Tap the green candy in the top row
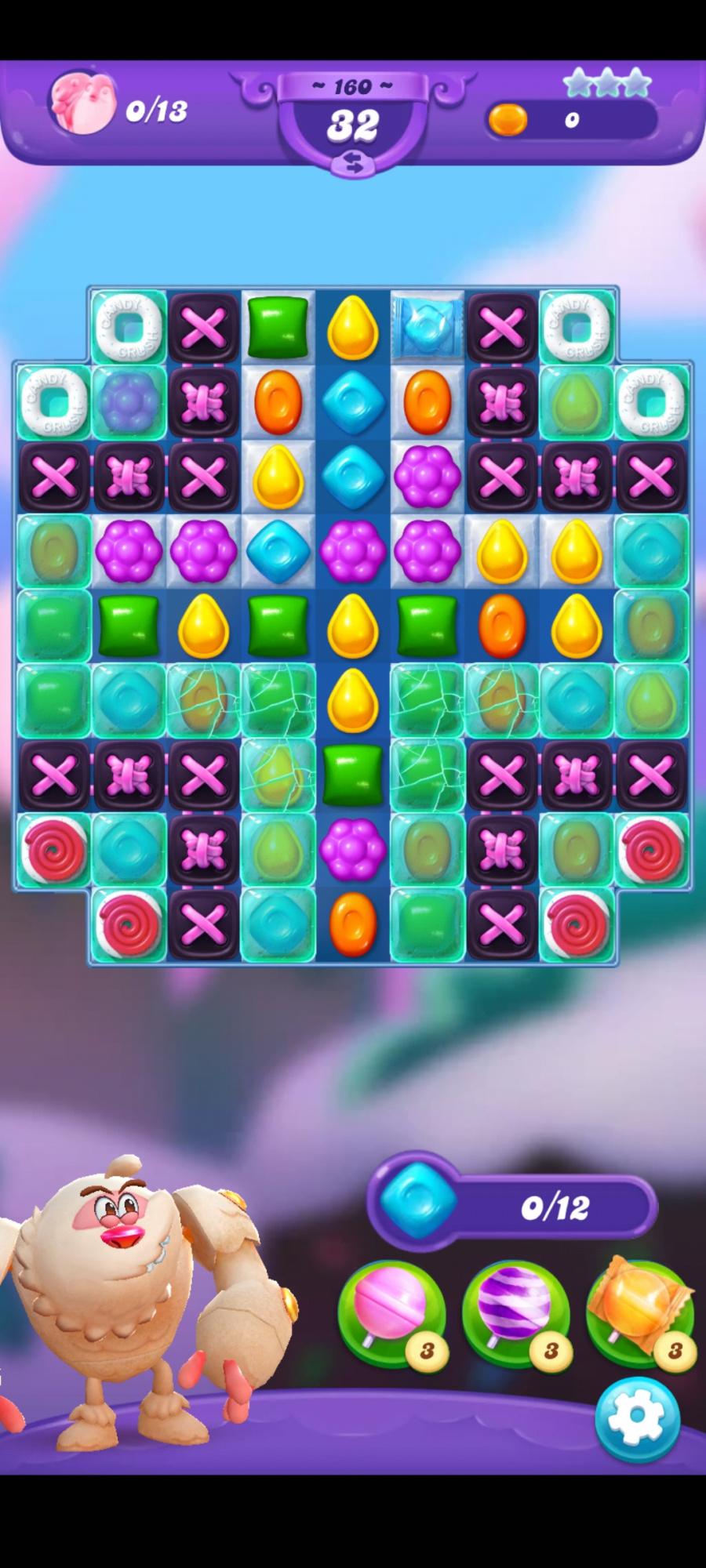The width and height of the screenshot is (706, 1568). pos(278,327)
